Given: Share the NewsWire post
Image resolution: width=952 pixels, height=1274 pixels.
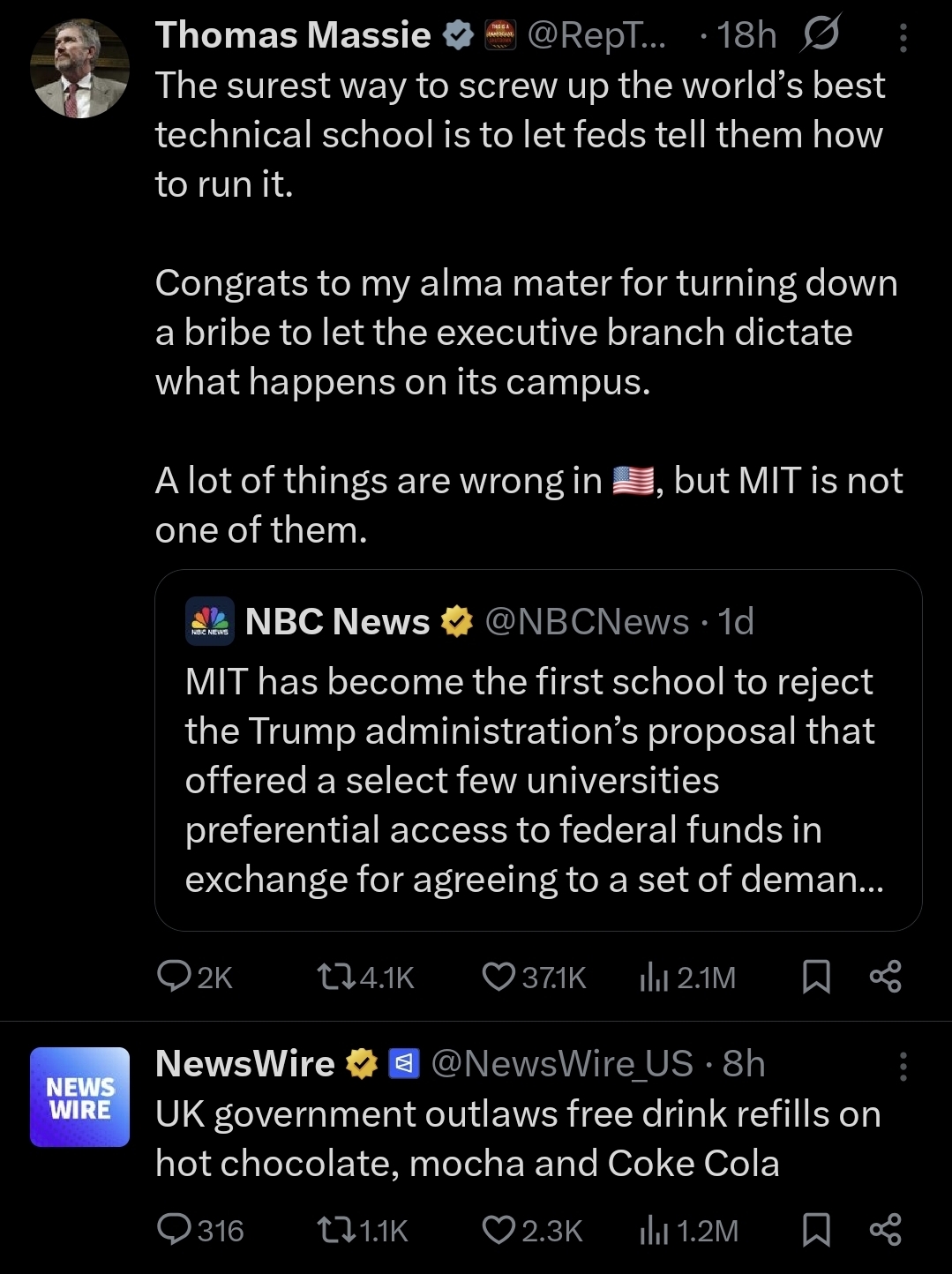Looking at the screenshot, I should tap(885, 1230).
